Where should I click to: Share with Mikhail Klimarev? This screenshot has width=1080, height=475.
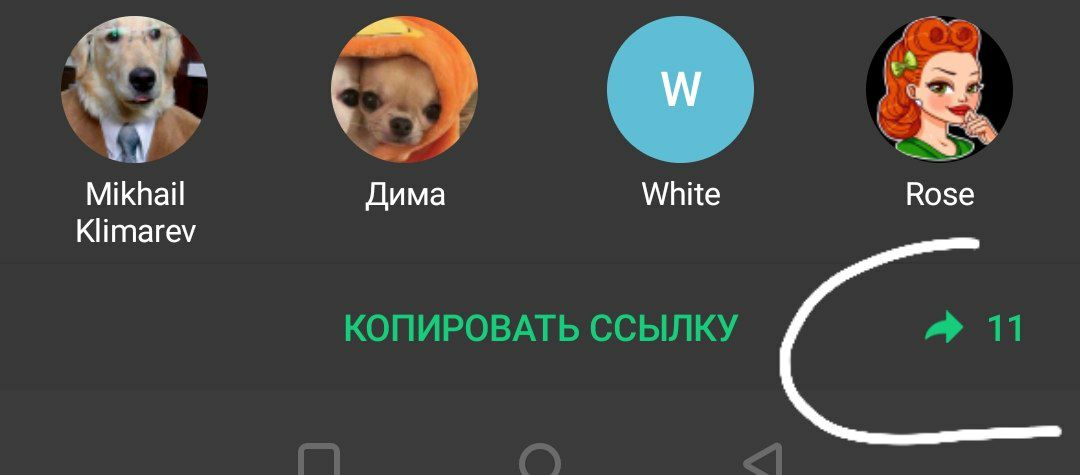tap(134, 90)
